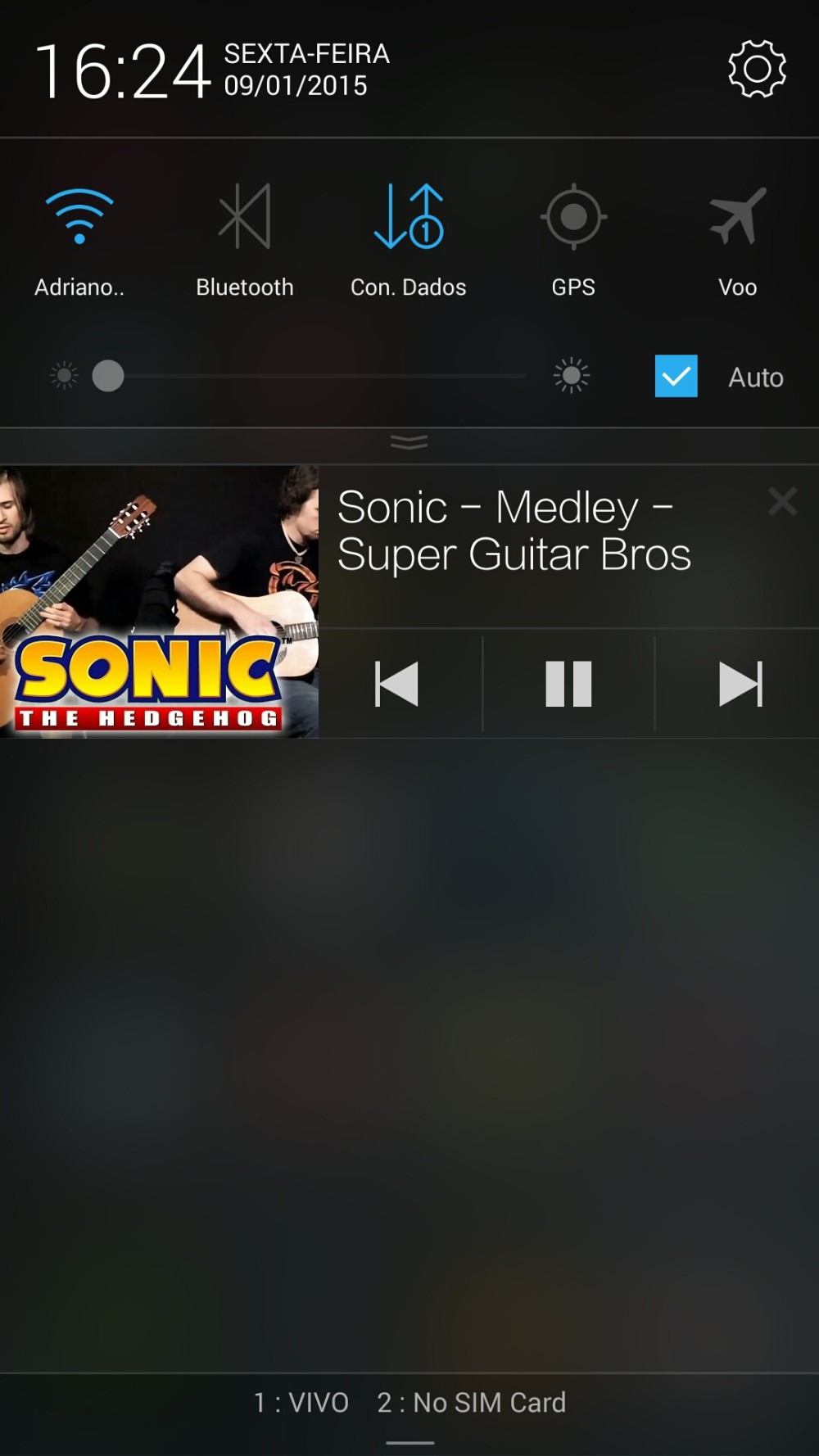This screenshot has width=819, height=1456.
Task: Uncheck the Auto brightness checkbox
Action: (676, 376)
